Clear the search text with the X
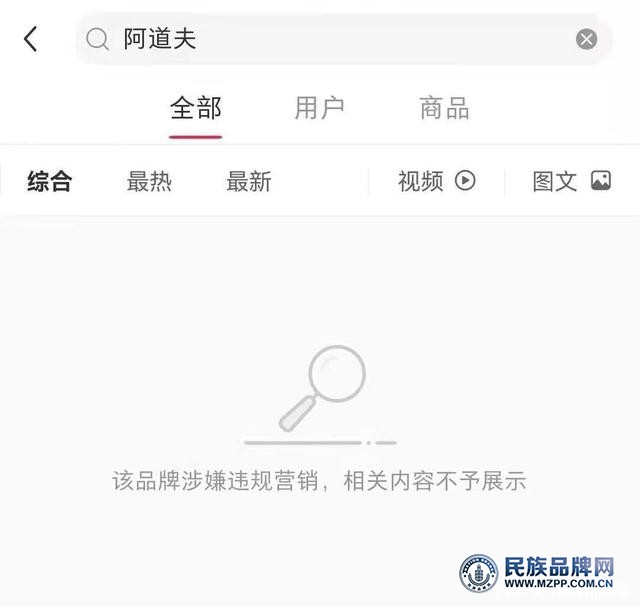This screenshot has width=640, height=607. [x=587, y=39]
